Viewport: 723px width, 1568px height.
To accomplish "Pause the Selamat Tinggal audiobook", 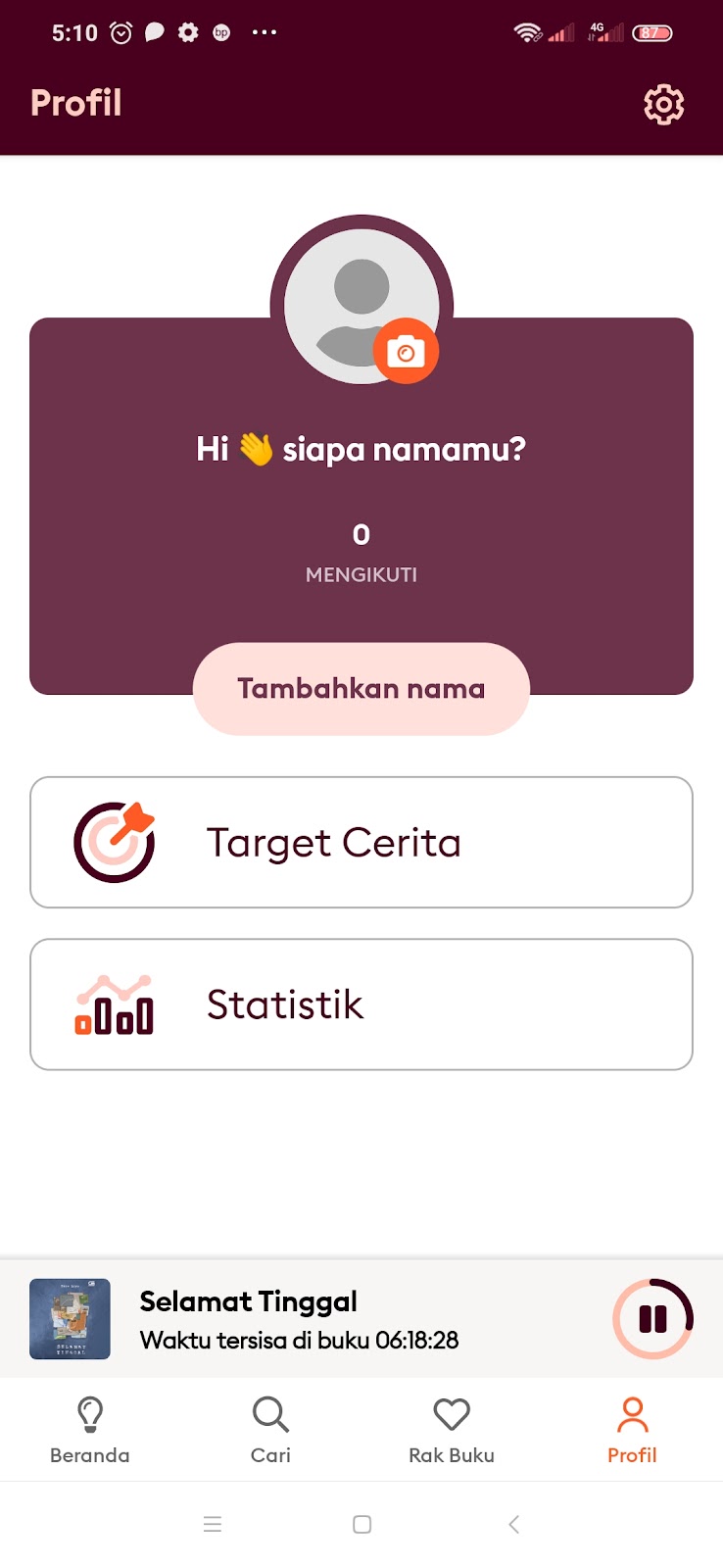I will [x=652, y=1319].
